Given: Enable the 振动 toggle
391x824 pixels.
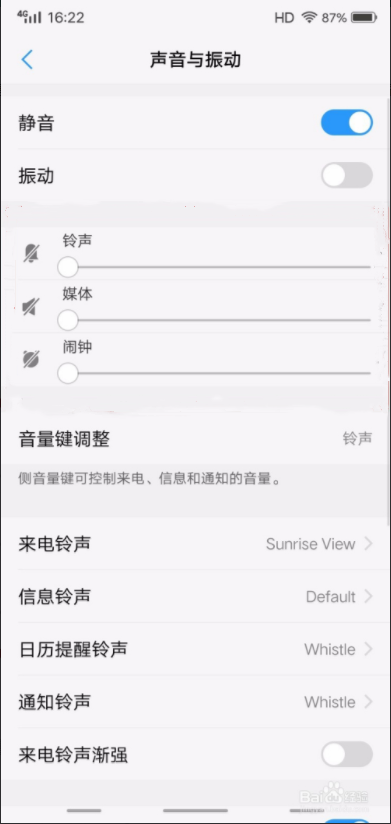Looking at the screenshot, I should click(x=347, y=175).
